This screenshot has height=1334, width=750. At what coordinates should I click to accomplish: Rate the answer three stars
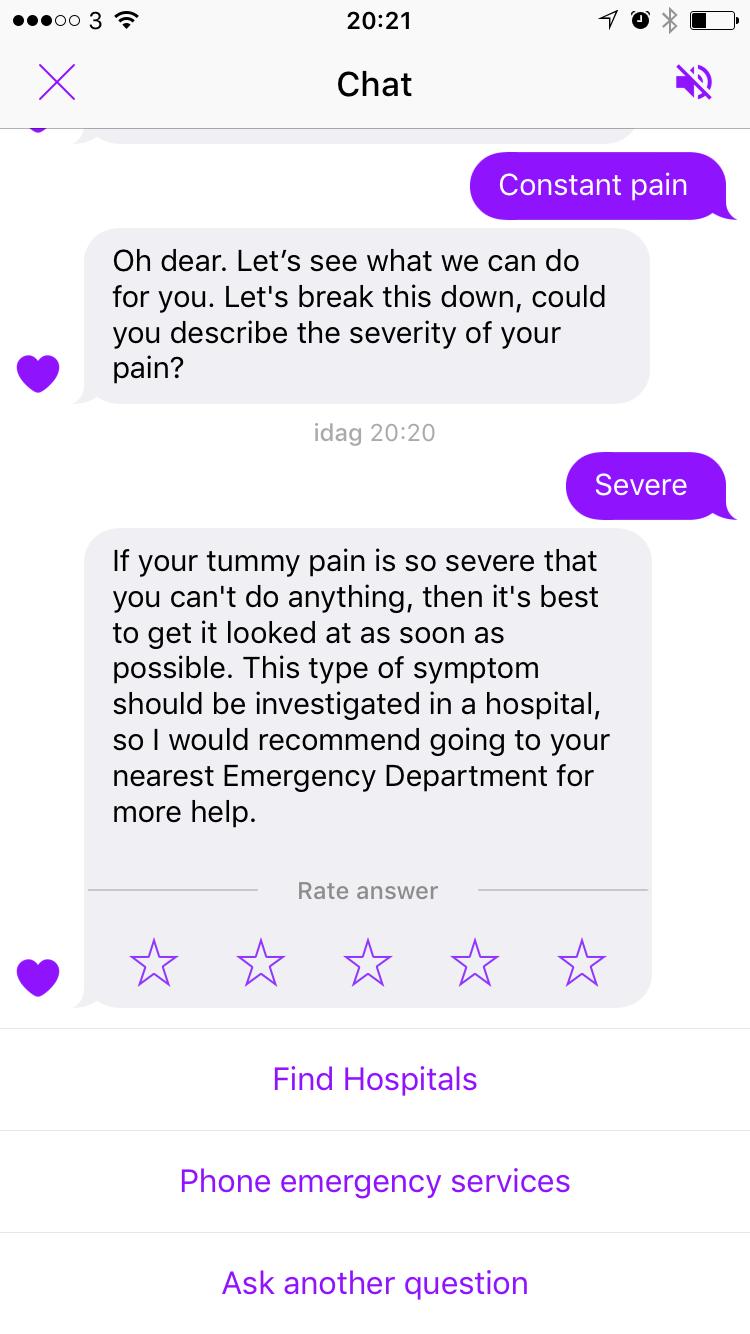coord(368,962)
